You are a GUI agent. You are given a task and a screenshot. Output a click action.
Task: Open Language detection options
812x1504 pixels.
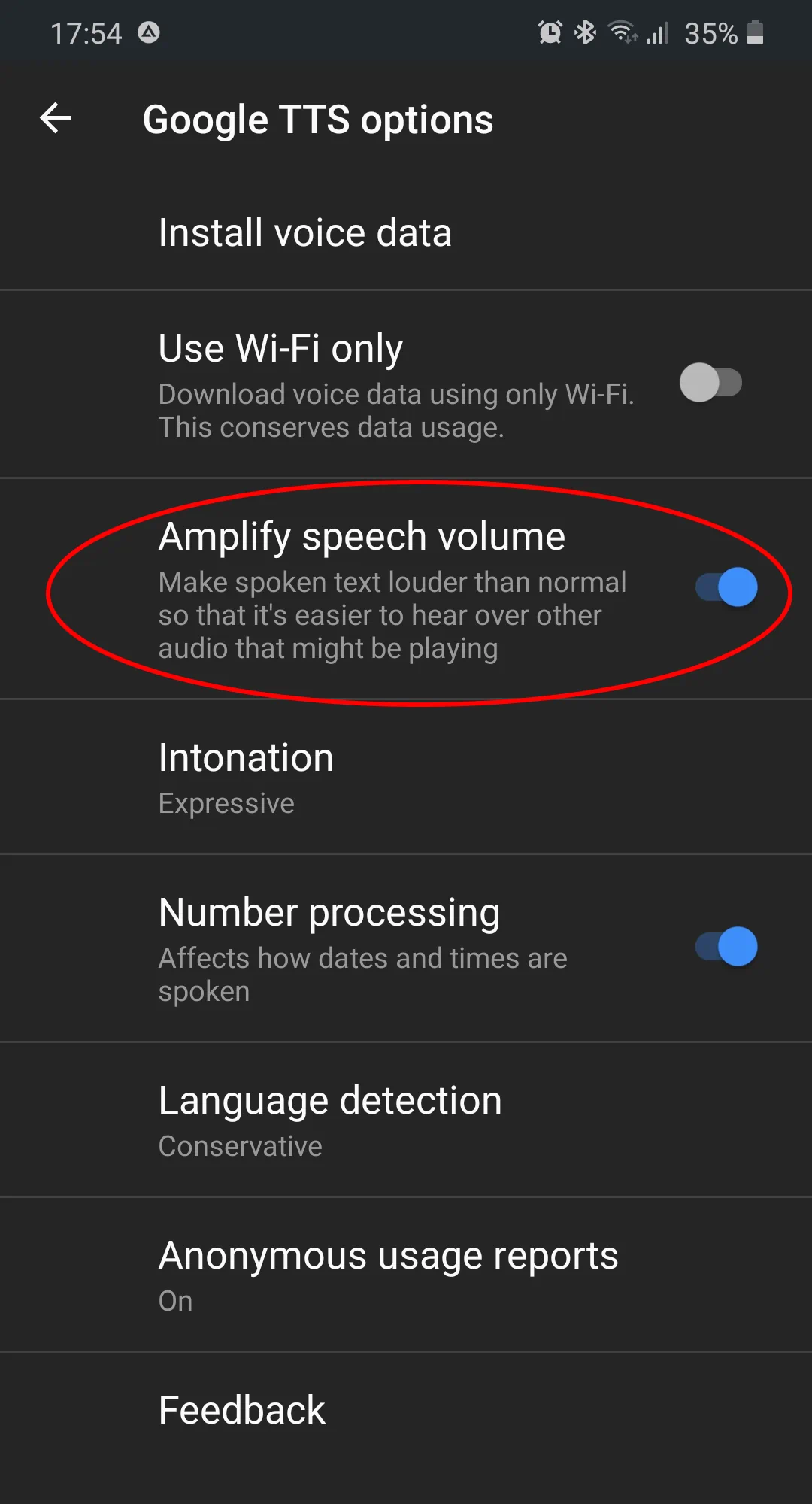pyautogui.click(x=329, y=1120)
